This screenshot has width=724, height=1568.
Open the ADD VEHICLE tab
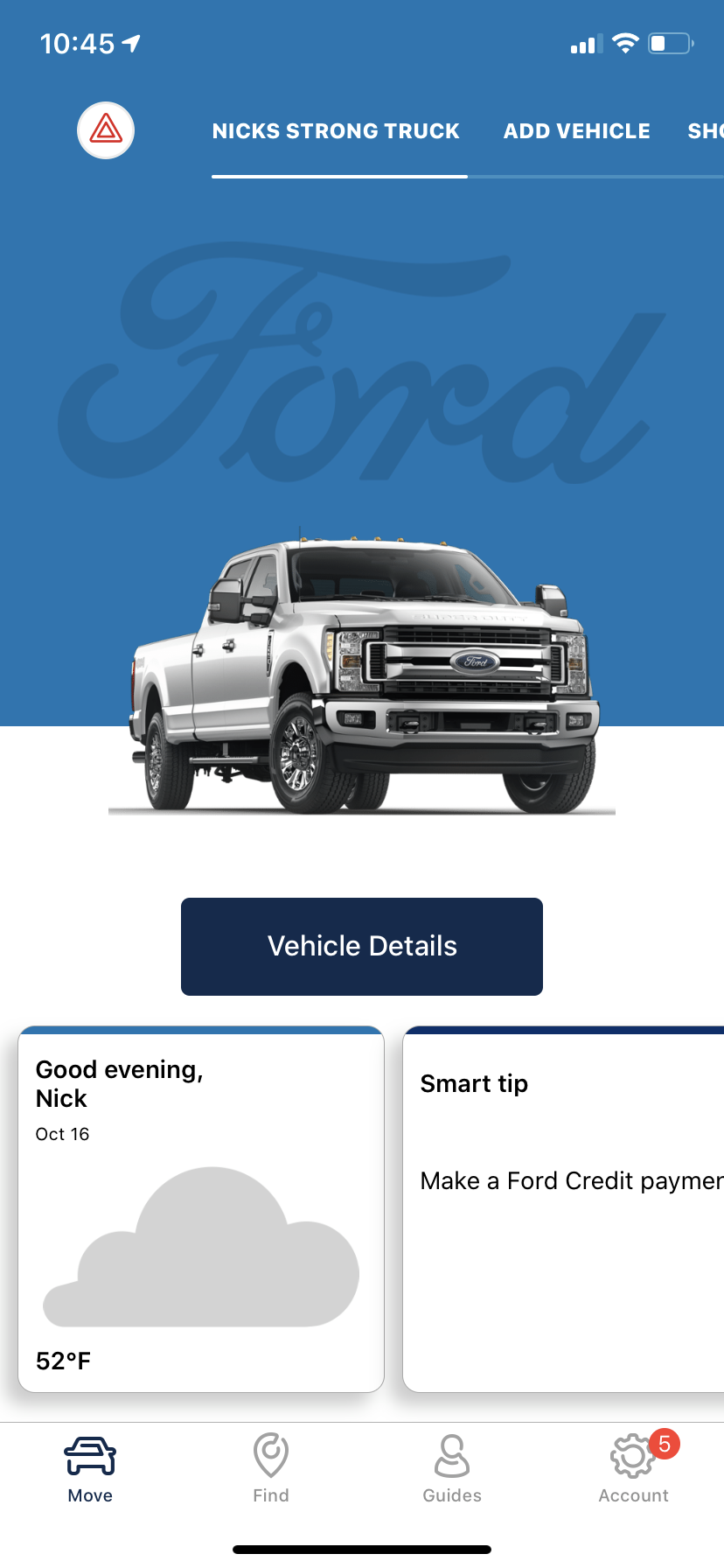click(576, 130)
